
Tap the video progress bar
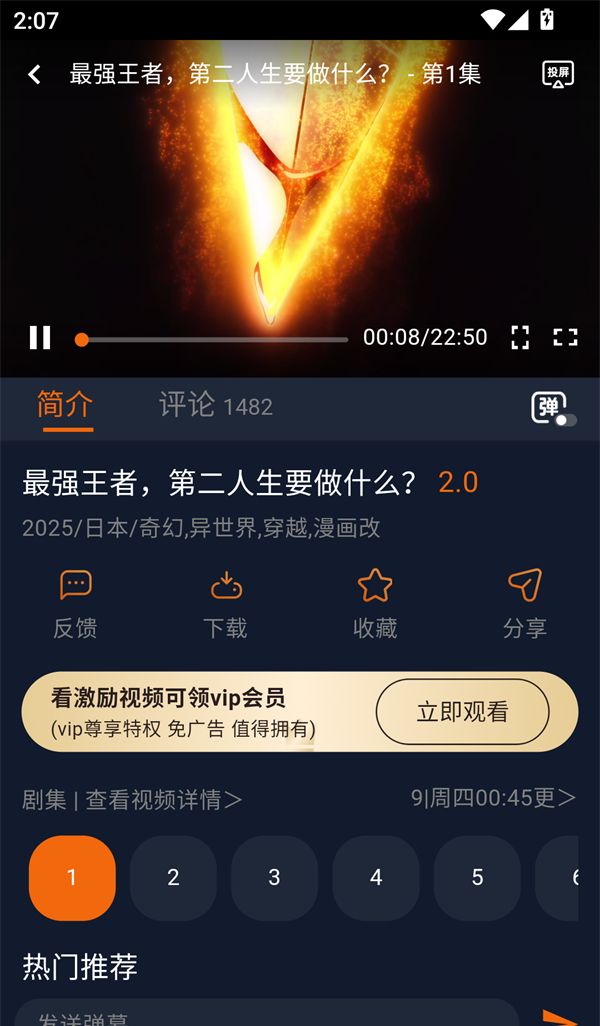[x=214, y=340]
